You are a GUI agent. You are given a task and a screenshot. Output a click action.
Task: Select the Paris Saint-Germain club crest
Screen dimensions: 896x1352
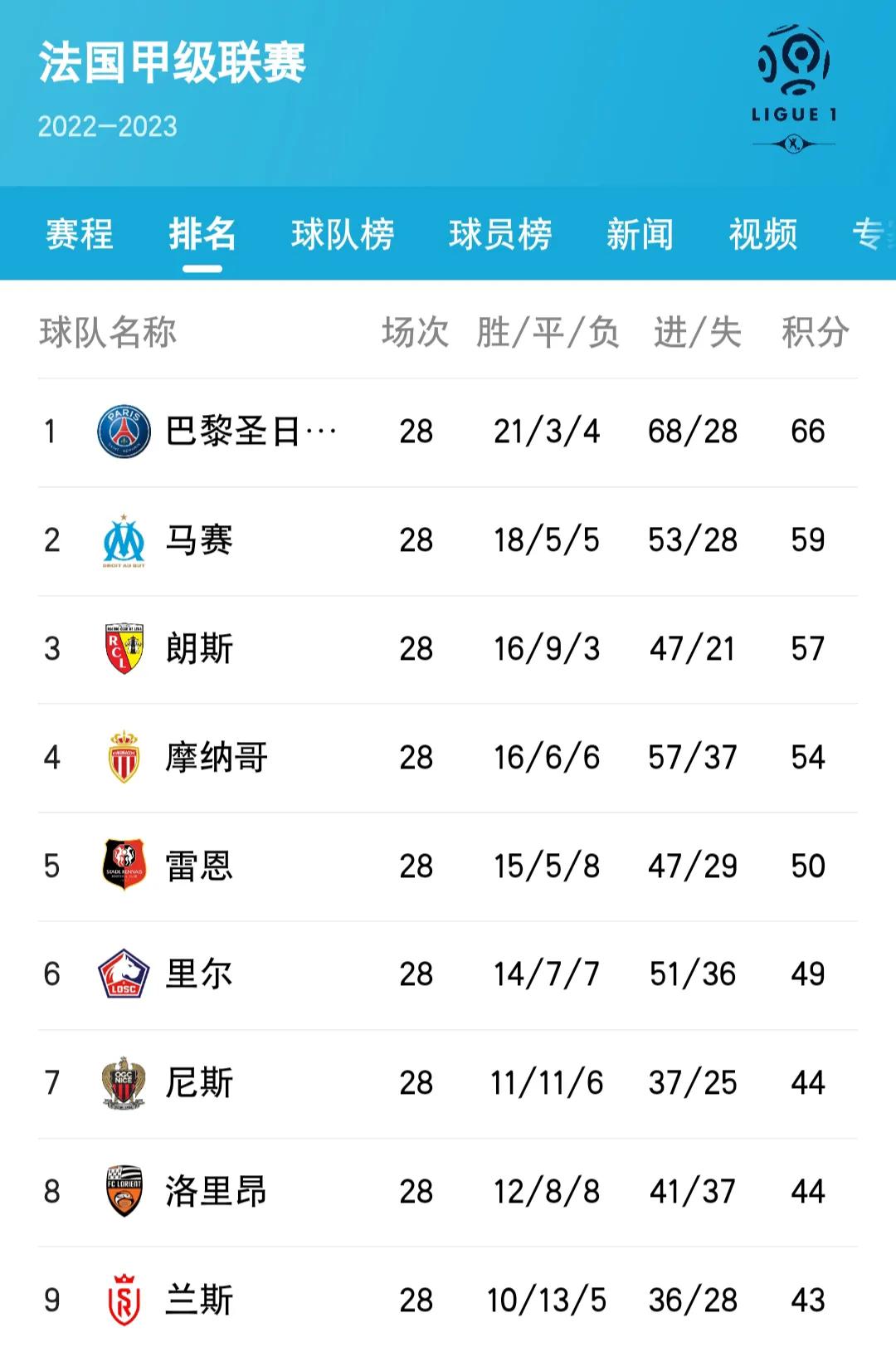[121, 431]
